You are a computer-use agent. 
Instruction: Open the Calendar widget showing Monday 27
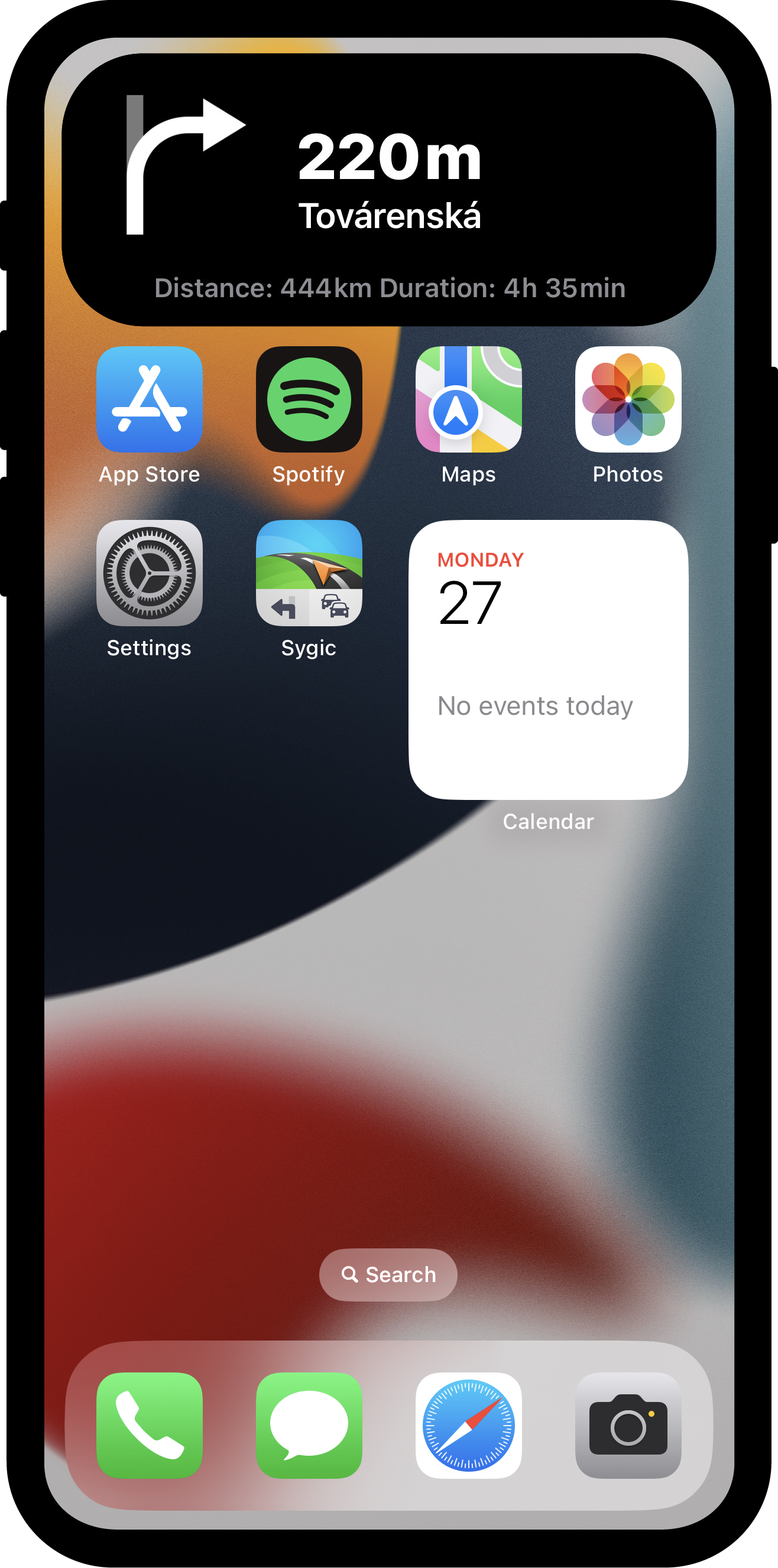(548, 660)
